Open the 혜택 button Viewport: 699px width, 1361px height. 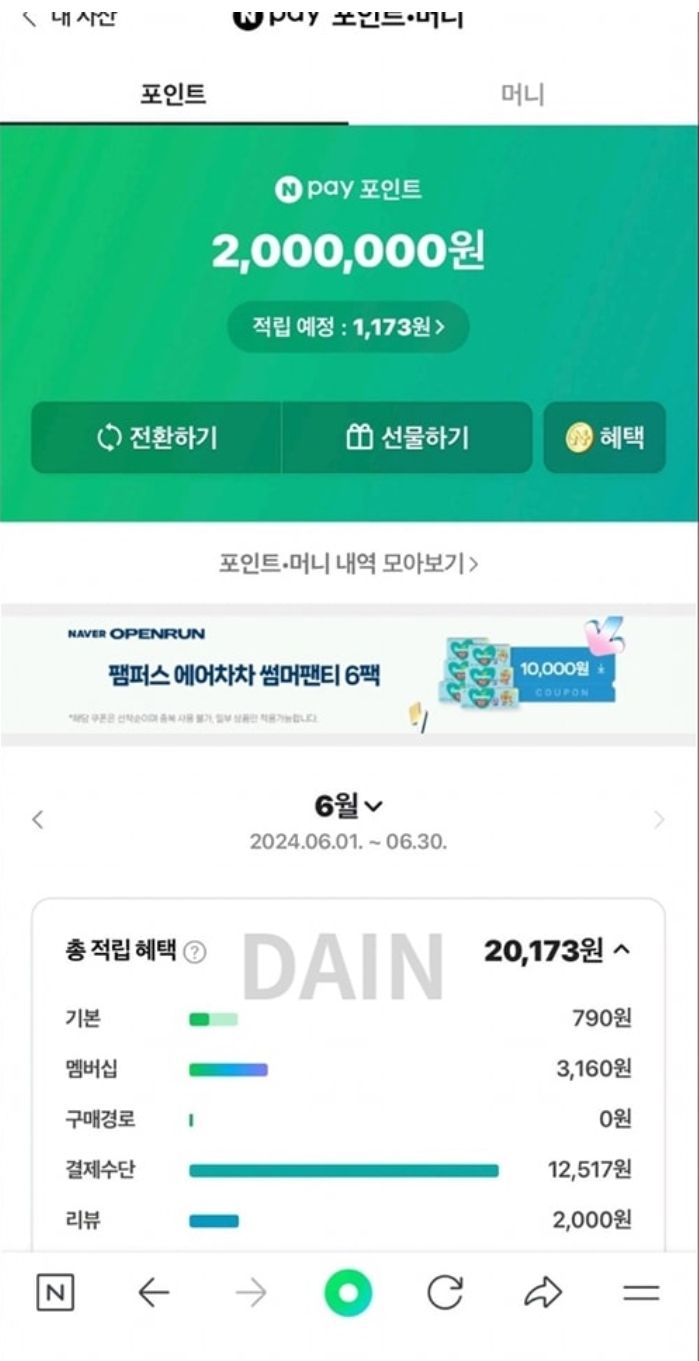[604, 437]
